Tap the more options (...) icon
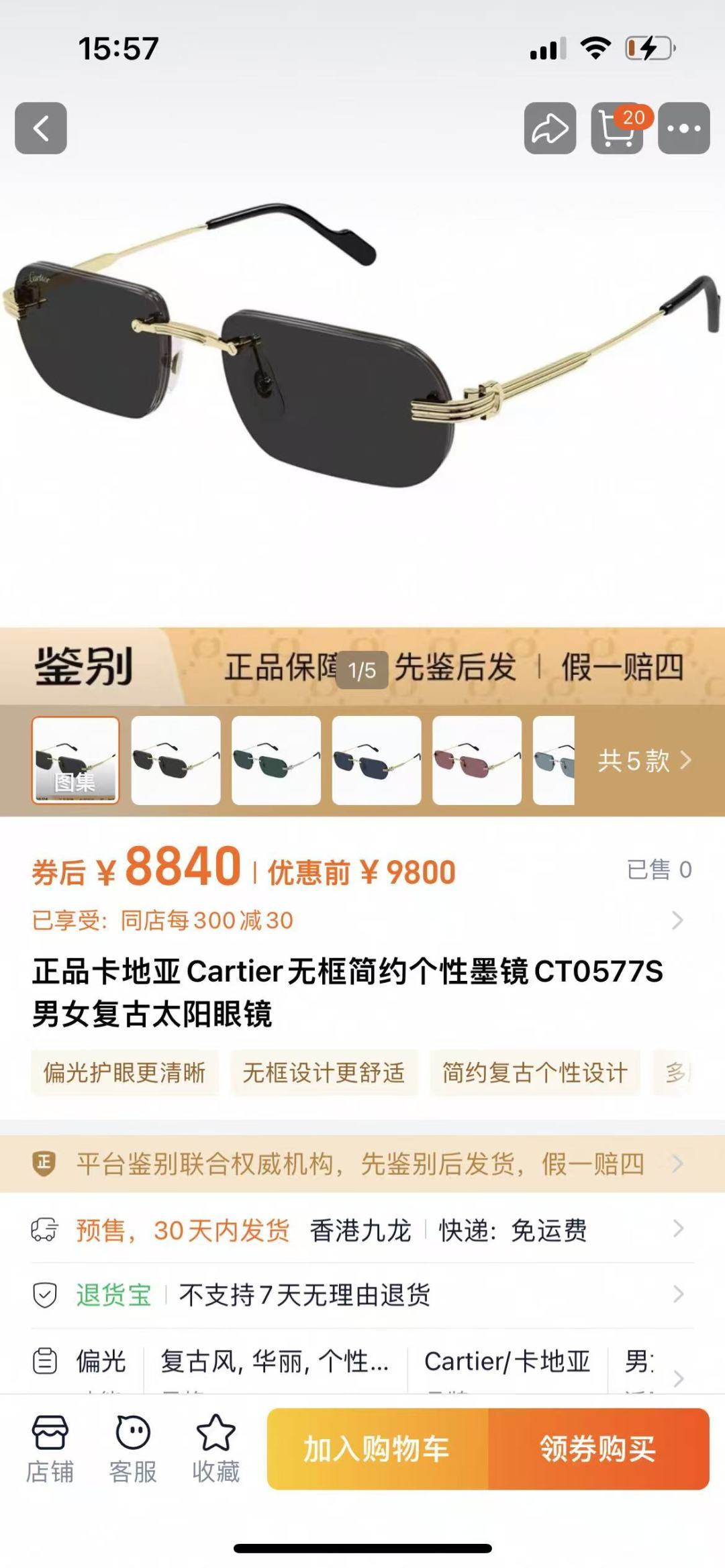 pyautogui.click(x=685, y=127)
